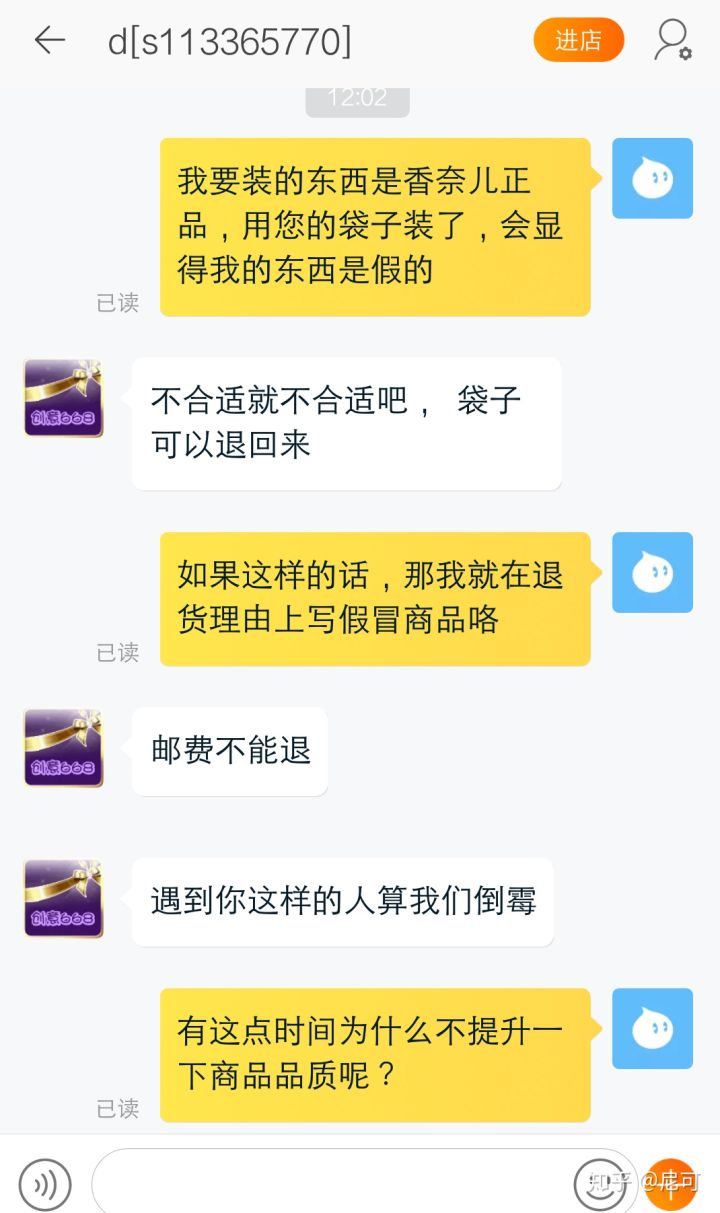
Task: Go back using the arrow icon
Action: coord(49,40)
